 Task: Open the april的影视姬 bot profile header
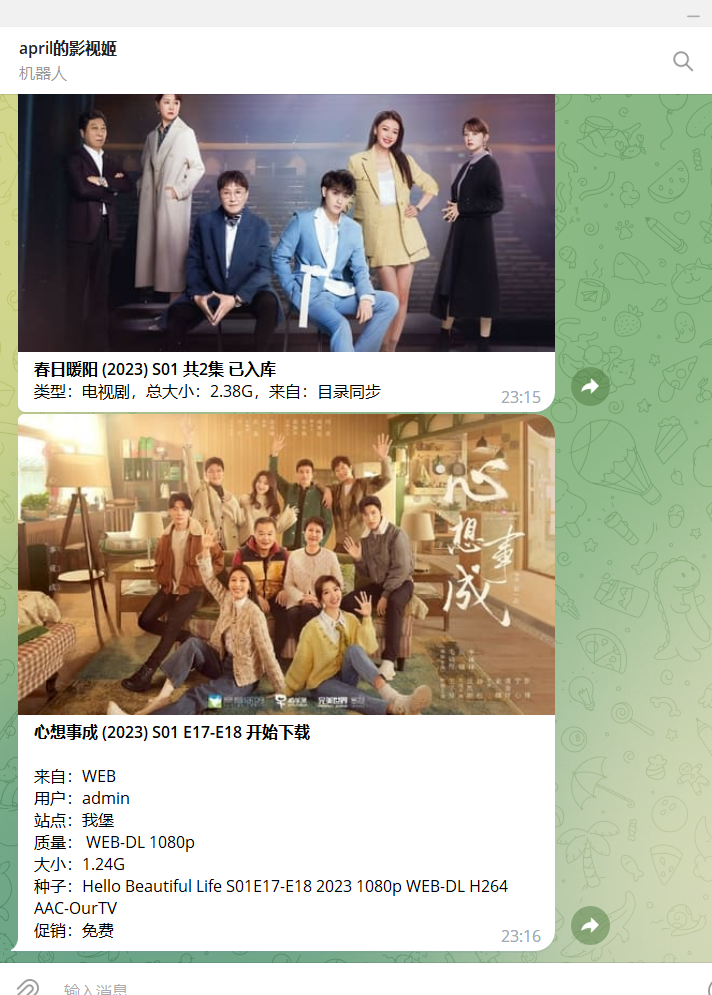68,60
